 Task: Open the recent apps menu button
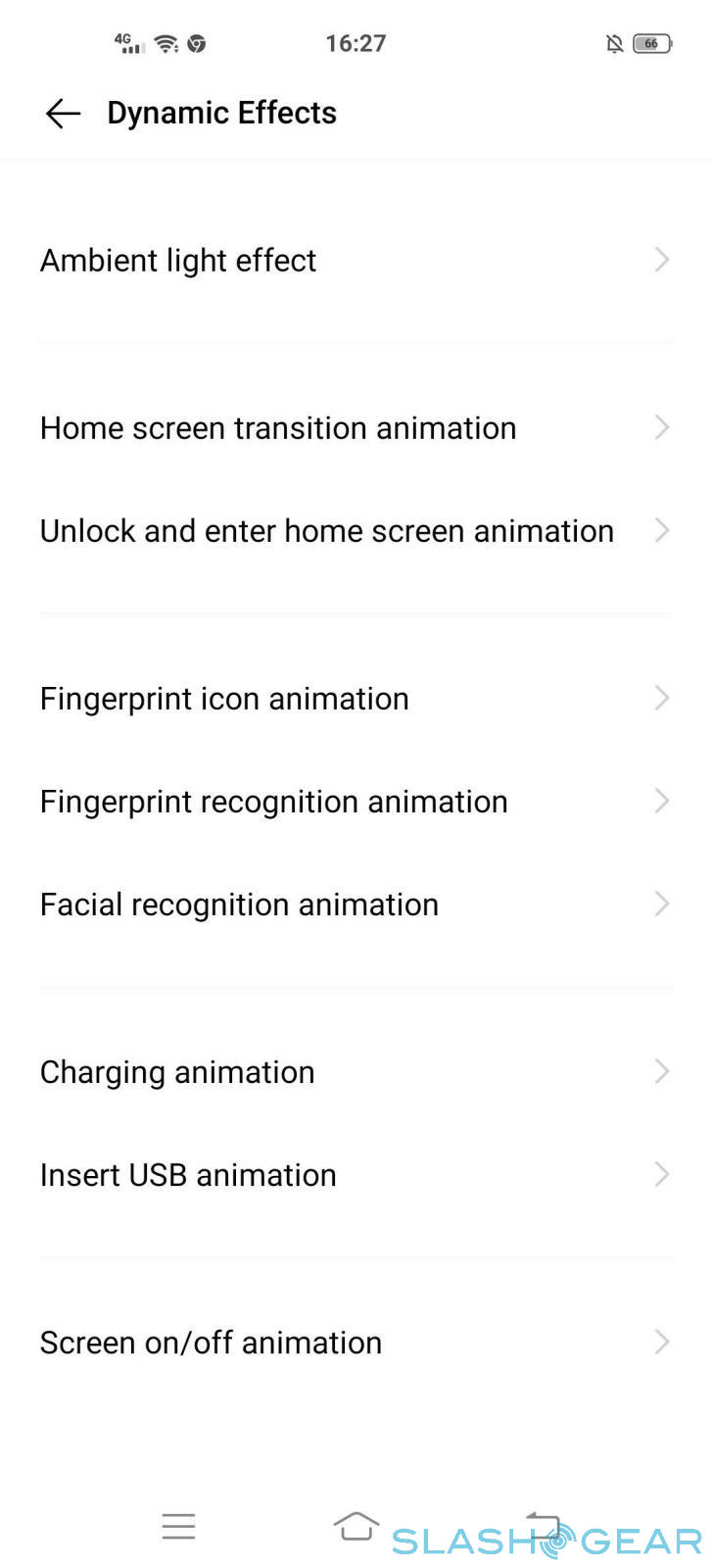pos(178,1526)
